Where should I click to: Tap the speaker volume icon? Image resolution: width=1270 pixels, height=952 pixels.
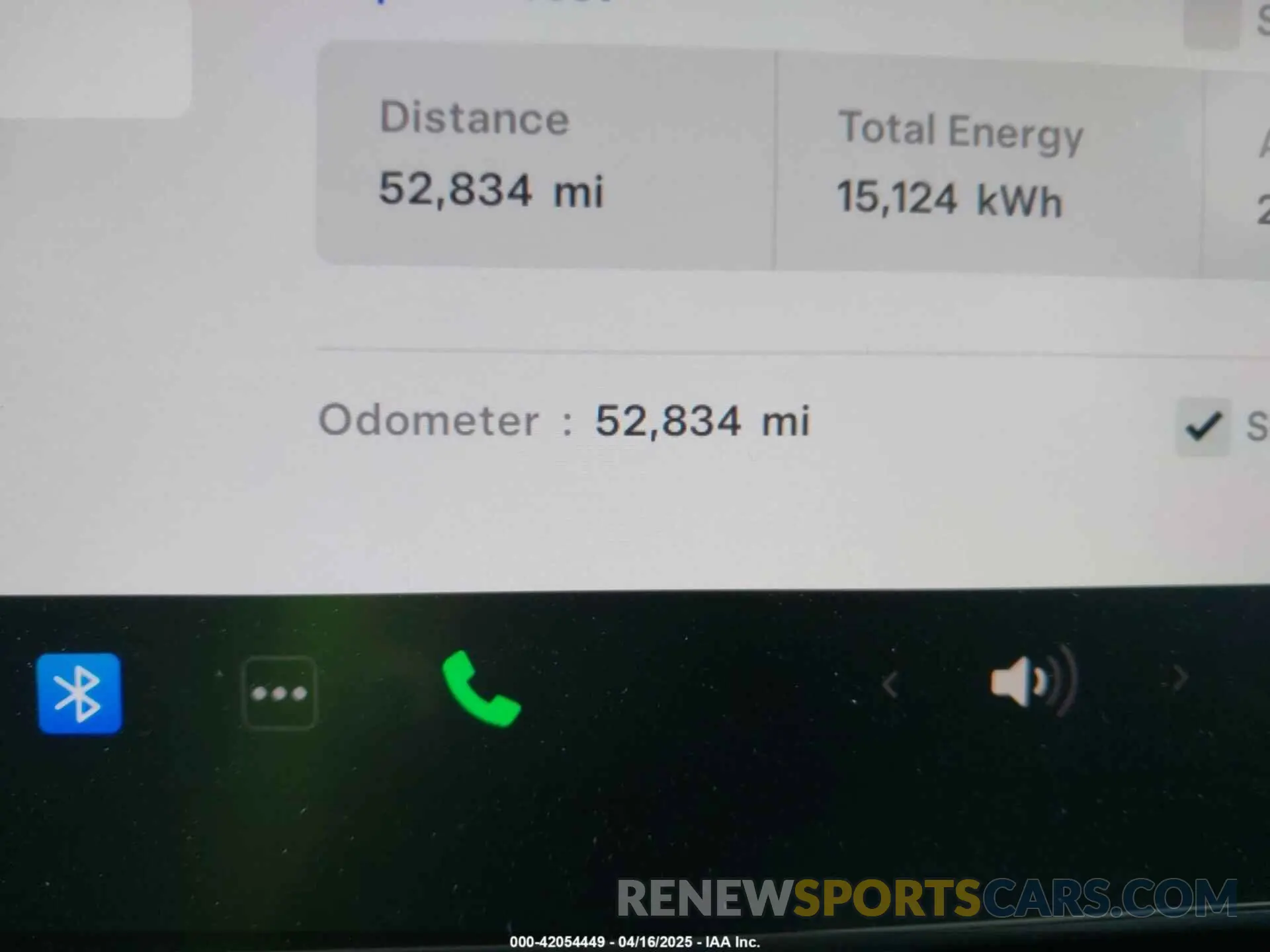pyautogui.click(x=1033, y=681)
